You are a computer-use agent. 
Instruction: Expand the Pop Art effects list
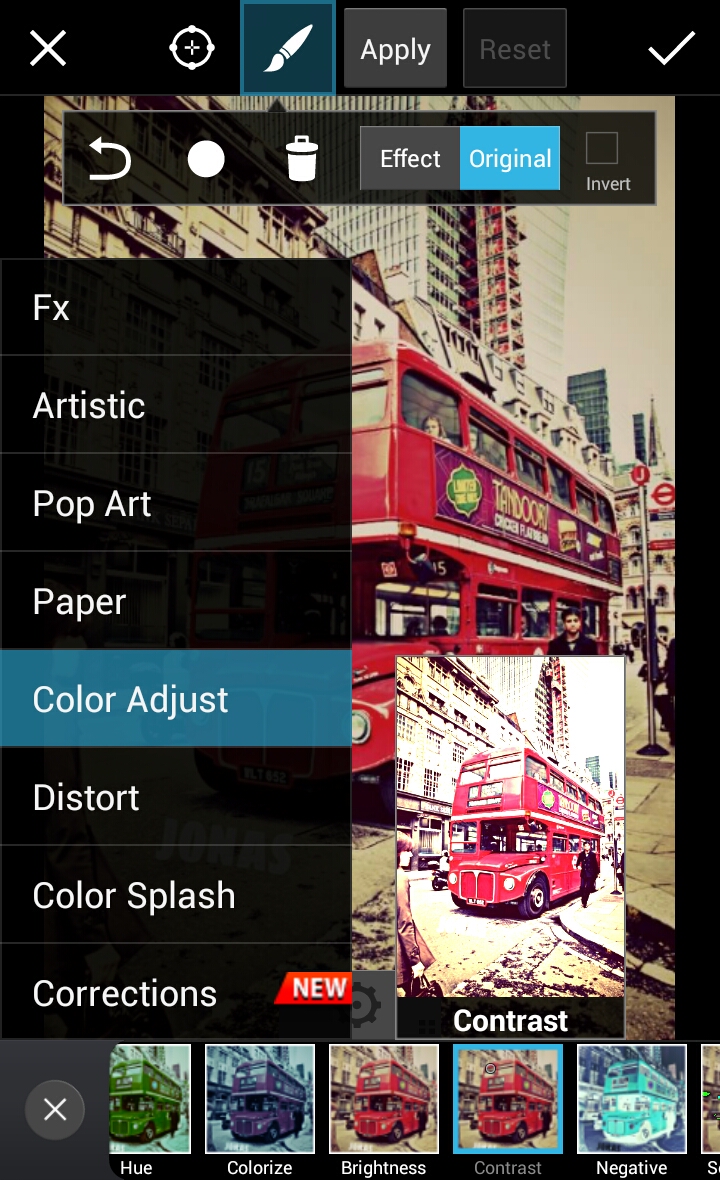tap(91, 503)
